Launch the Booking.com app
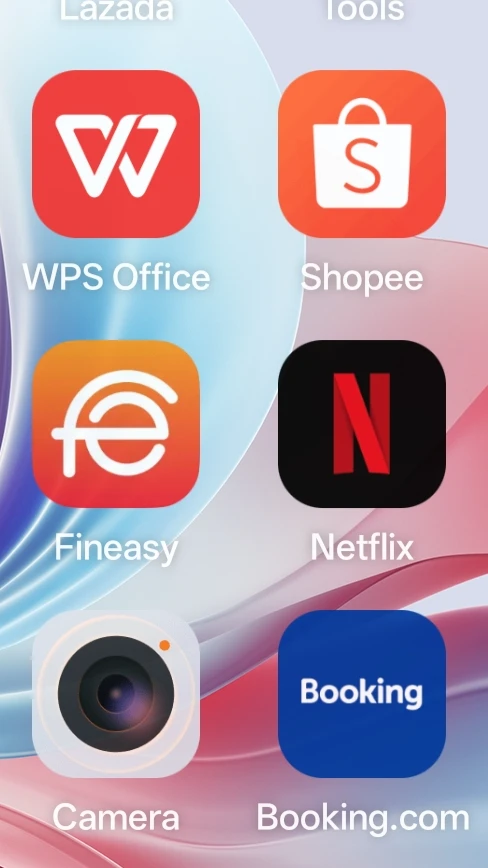The image size is (488, 868). point(362,694)
